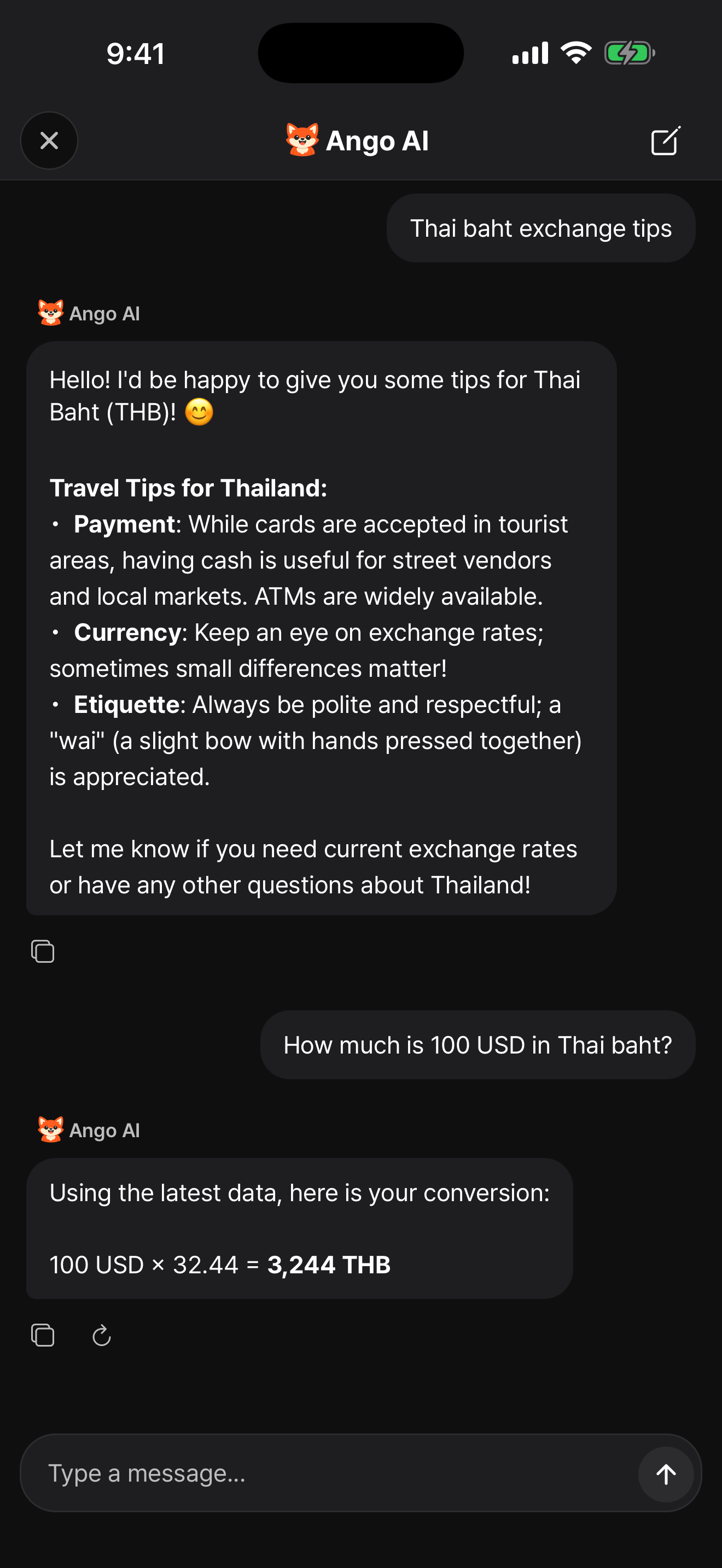Send the message with arrow button
The height and width of the screenshot is (1568, 722).
pyautogui.click(x=666, y=1473)
